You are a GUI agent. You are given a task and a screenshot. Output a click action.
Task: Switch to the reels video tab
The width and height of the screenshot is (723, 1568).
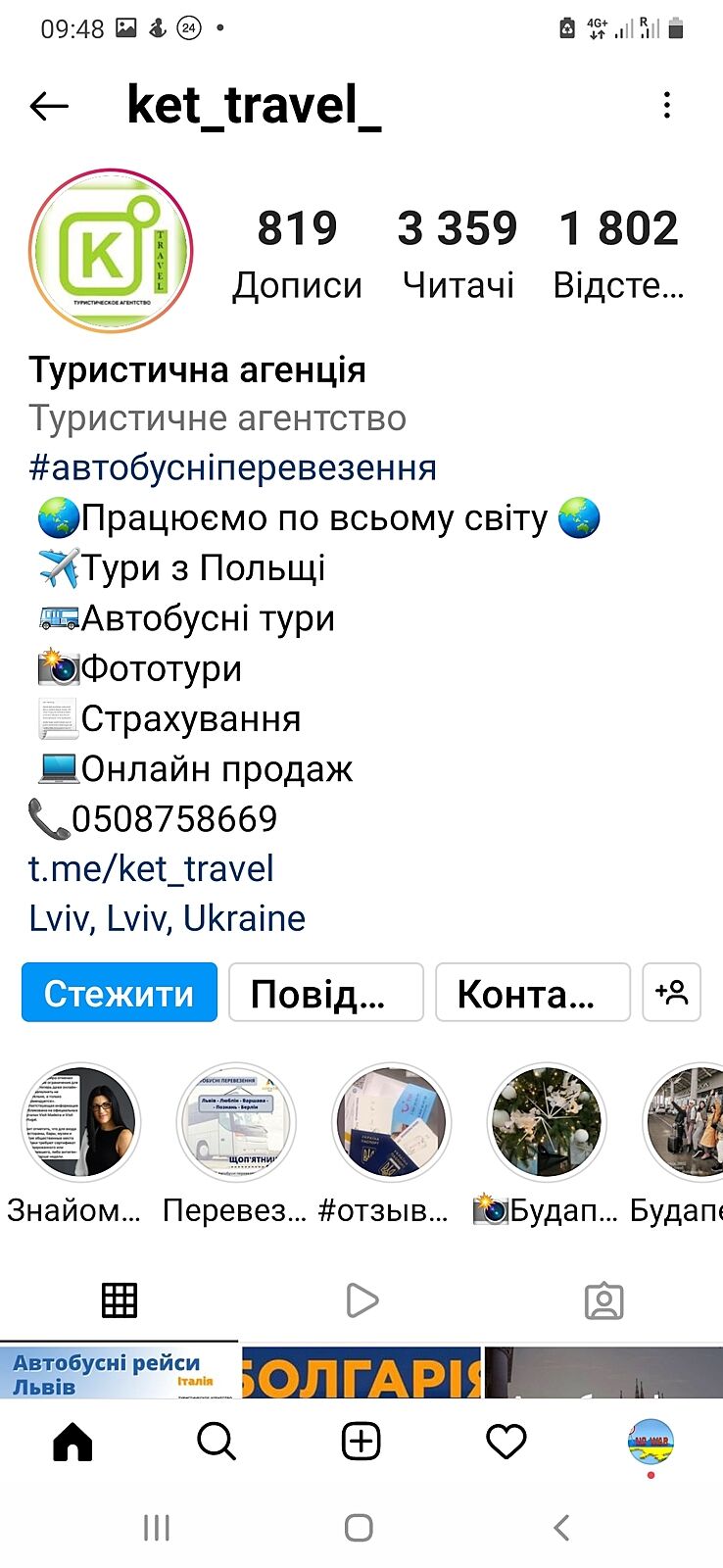coord(361,1300)
